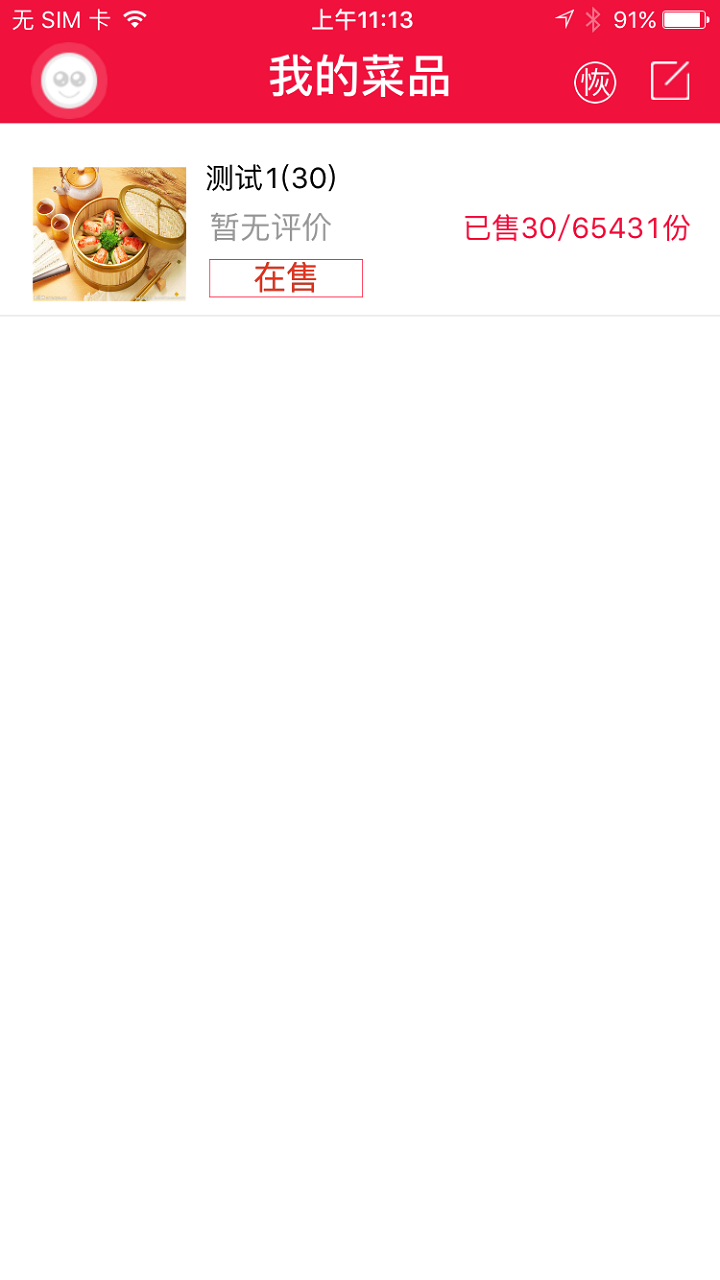Open the edit compose icon
Screen dimensions: 720x1280
[670, 81]
